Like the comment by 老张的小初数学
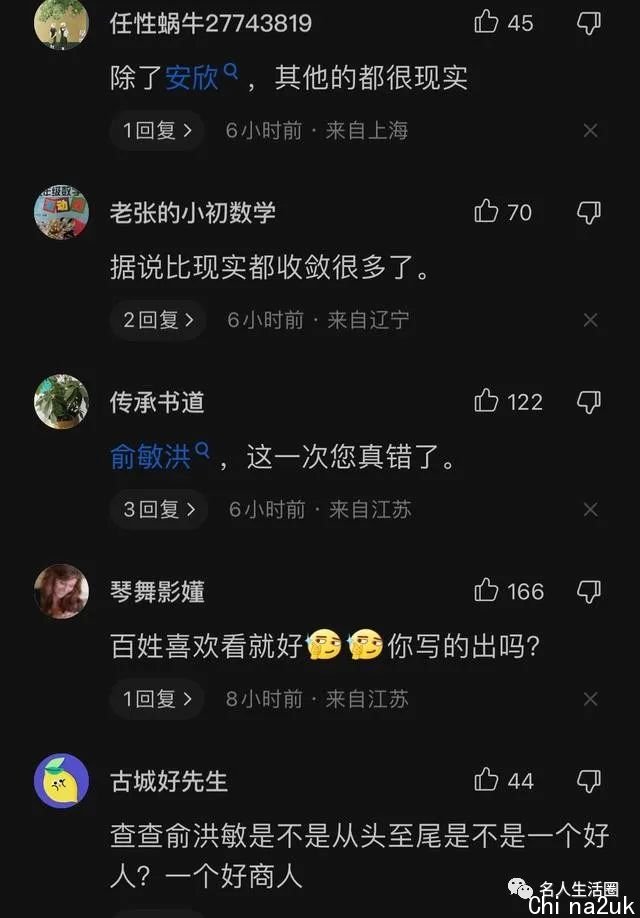The image size is (640, 918). pos(487,211)
